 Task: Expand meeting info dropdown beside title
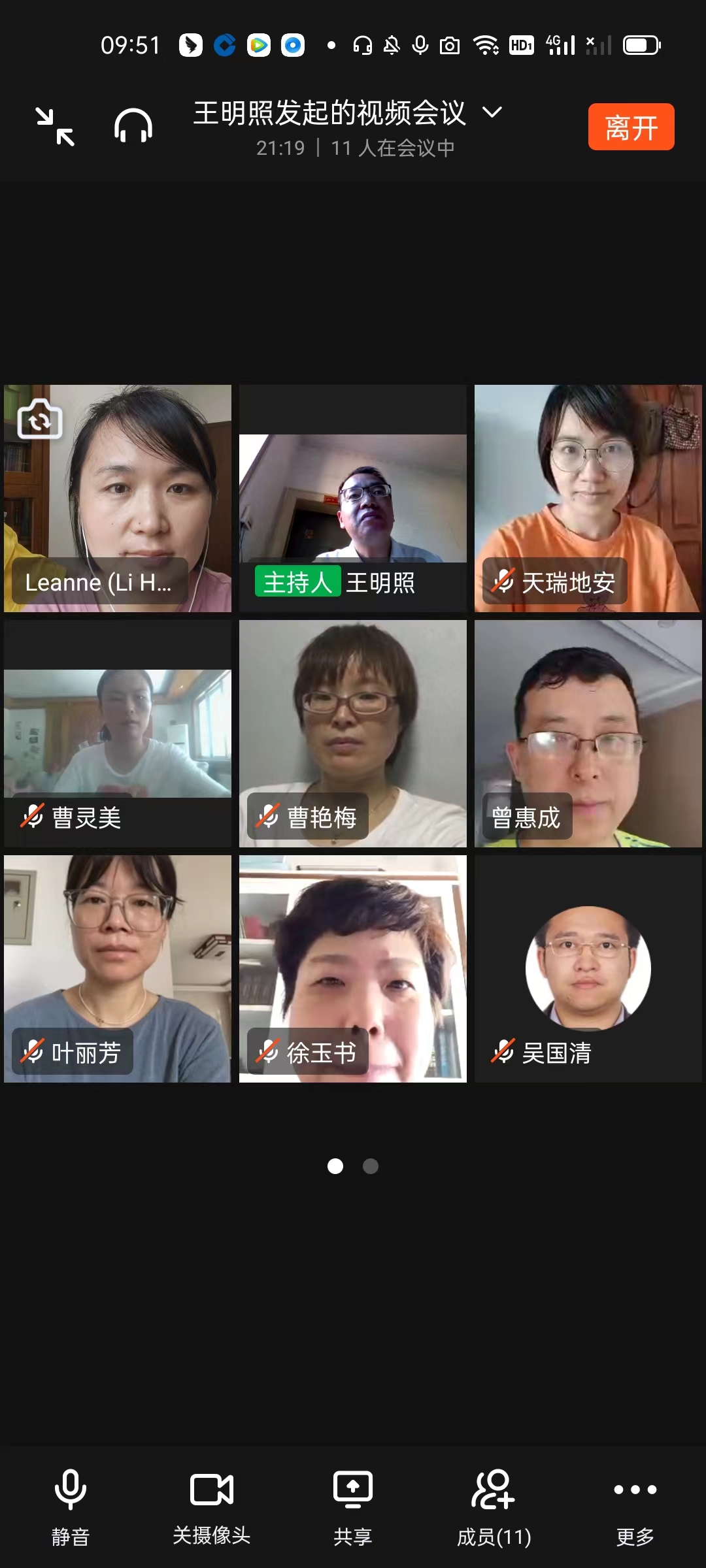pyautogui.click(x=492, y=112)
